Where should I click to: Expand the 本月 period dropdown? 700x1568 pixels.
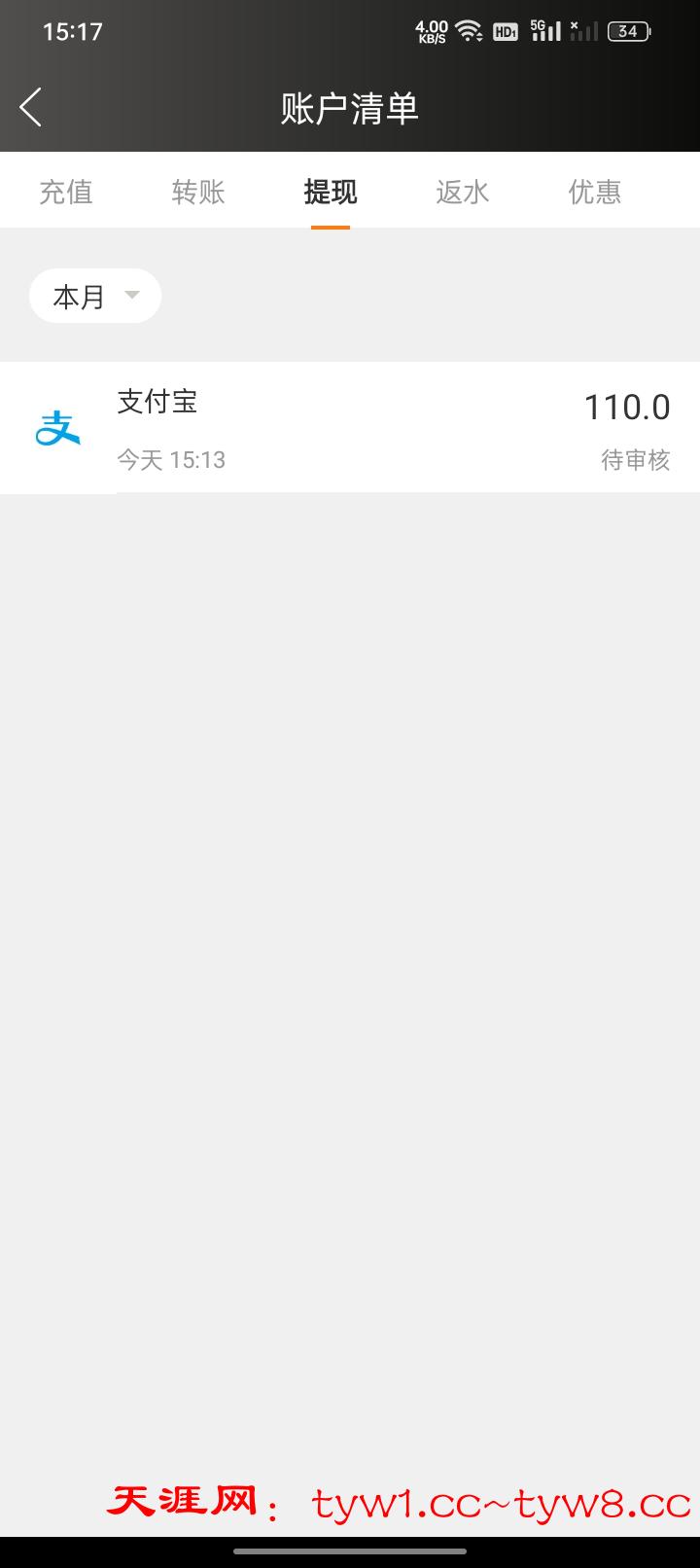pyautogui.click(x=95, y=296)
